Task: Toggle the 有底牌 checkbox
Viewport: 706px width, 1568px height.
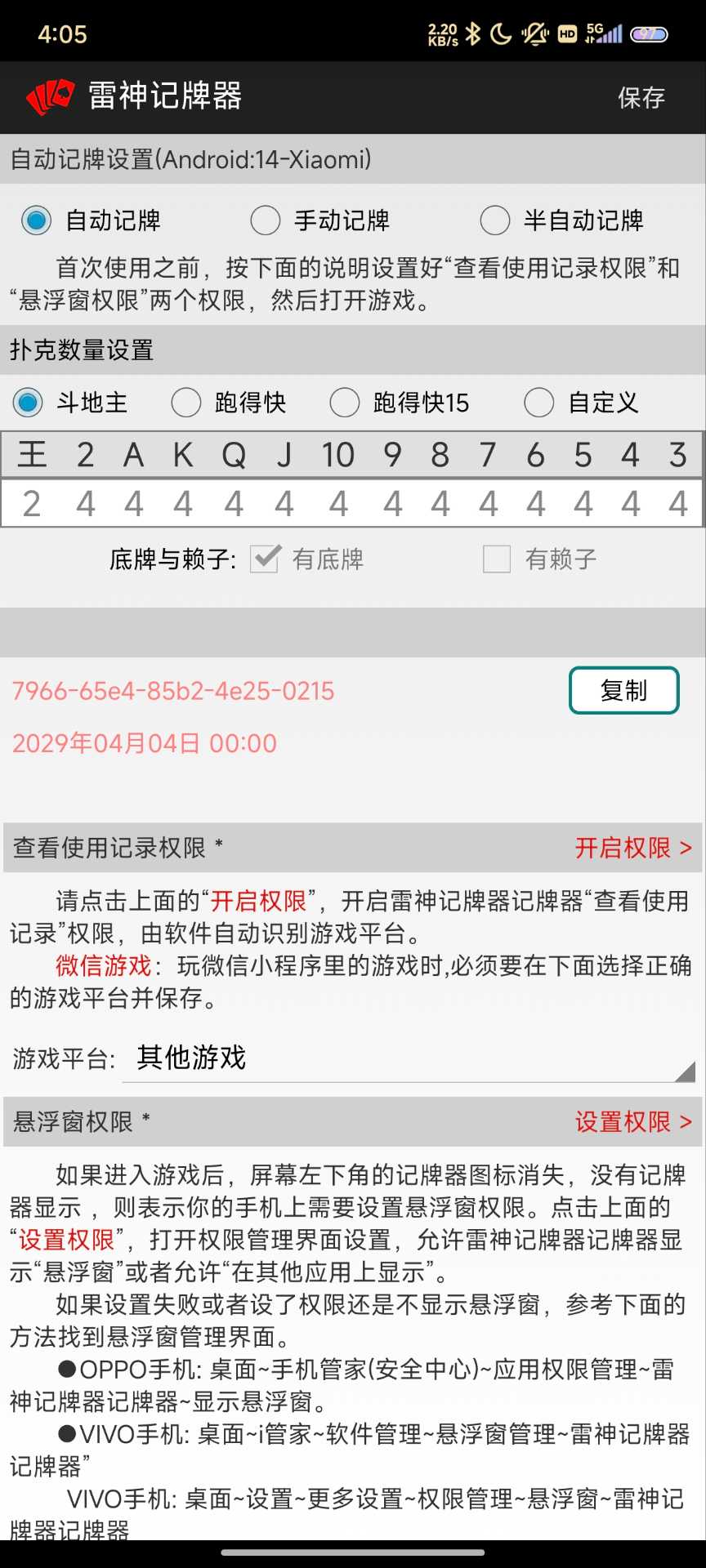Action: (265, 559)
